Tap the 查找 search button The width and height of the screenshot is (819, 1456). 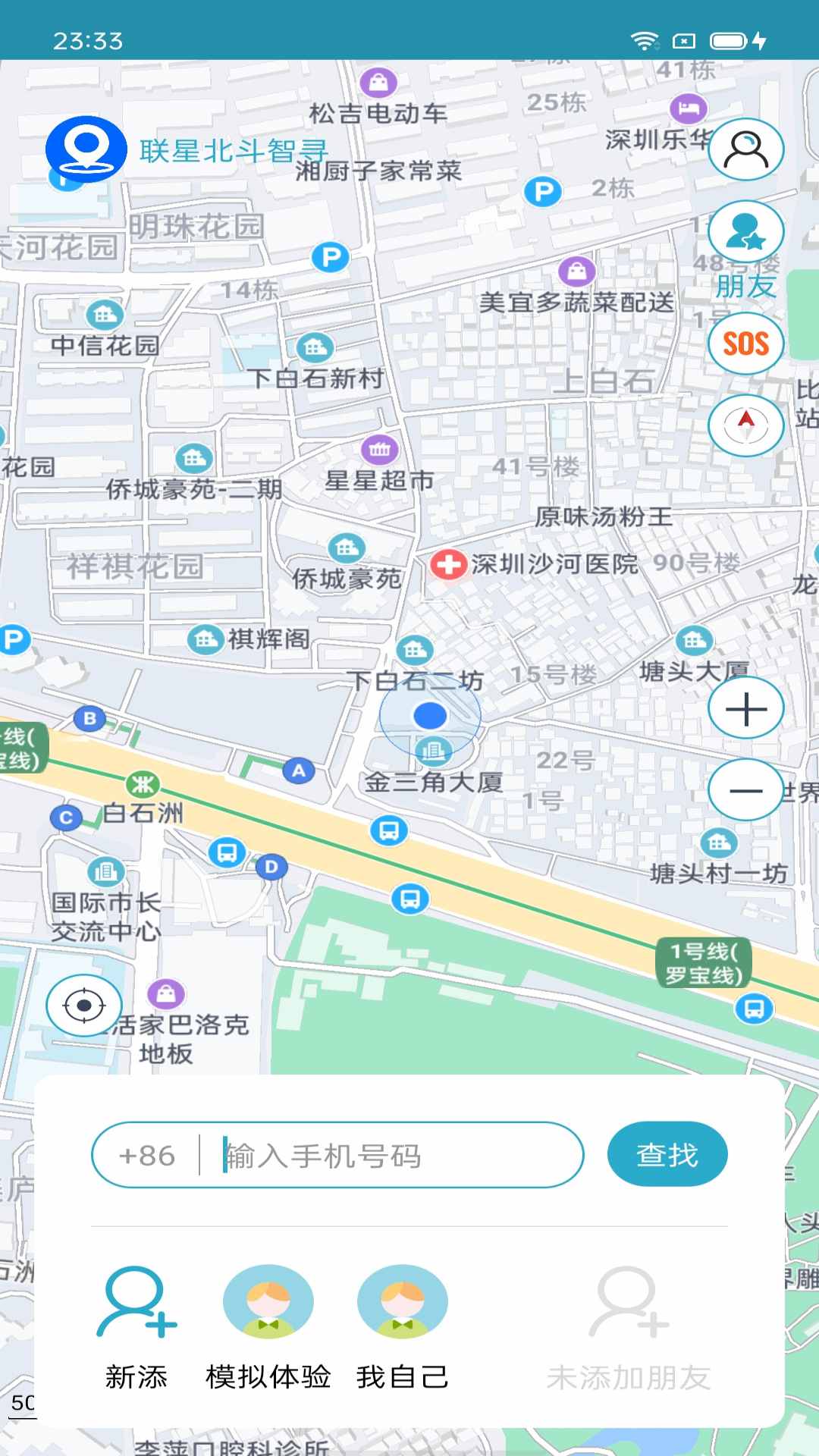point(667,1154)
